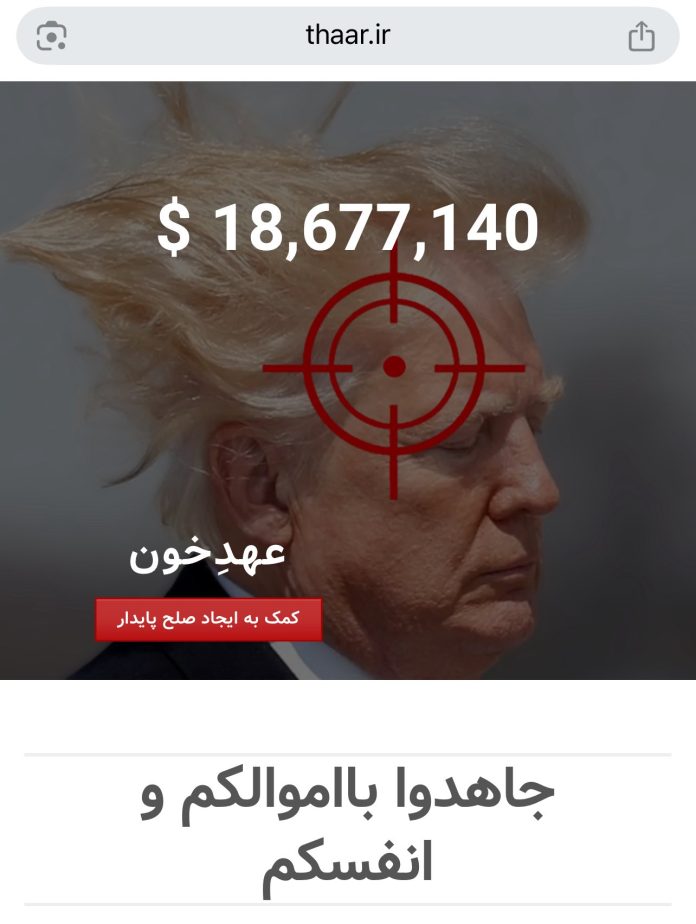Open the camera search icon in the address bar
696x924 pixels.
coord(51,37)
